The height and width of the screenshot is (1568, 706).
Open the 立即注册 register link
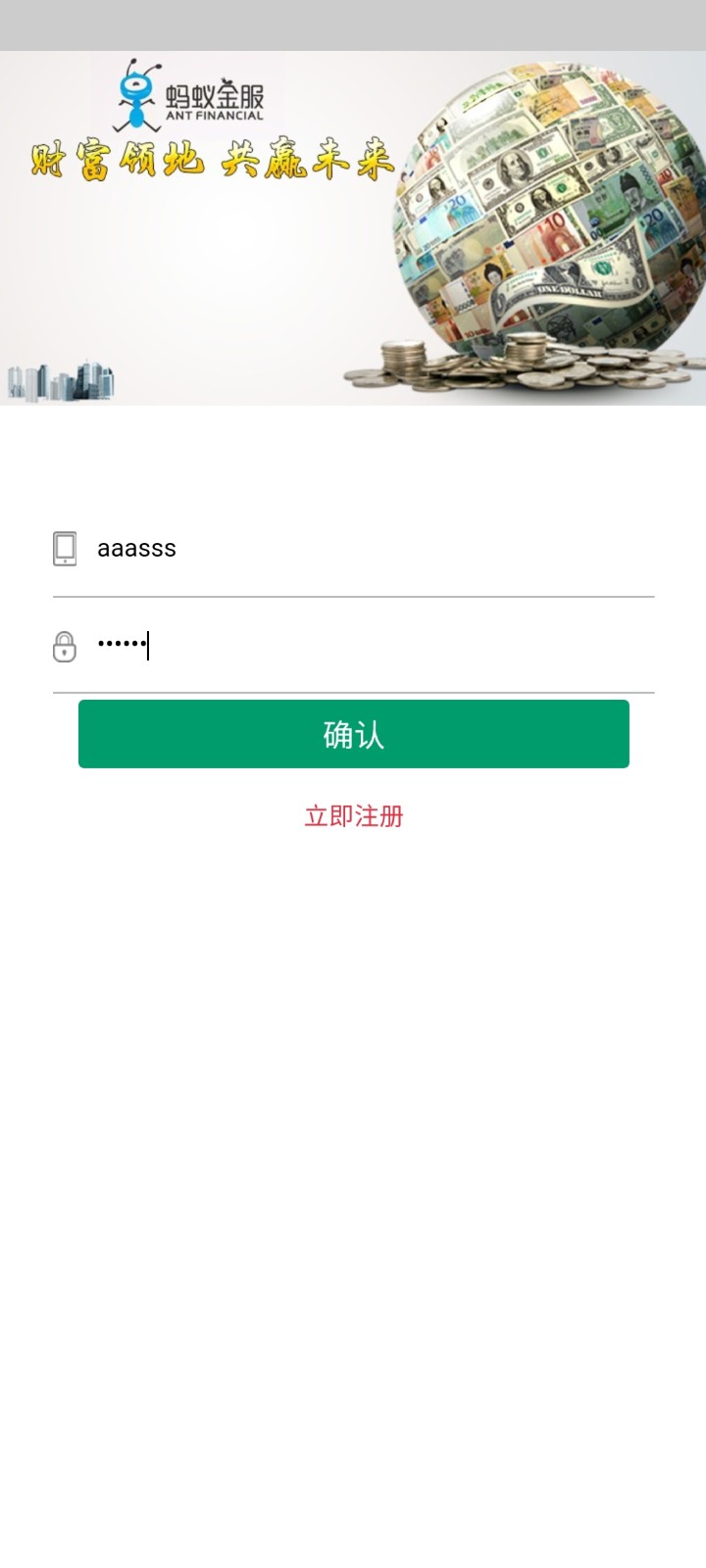[x=353, y=815]
